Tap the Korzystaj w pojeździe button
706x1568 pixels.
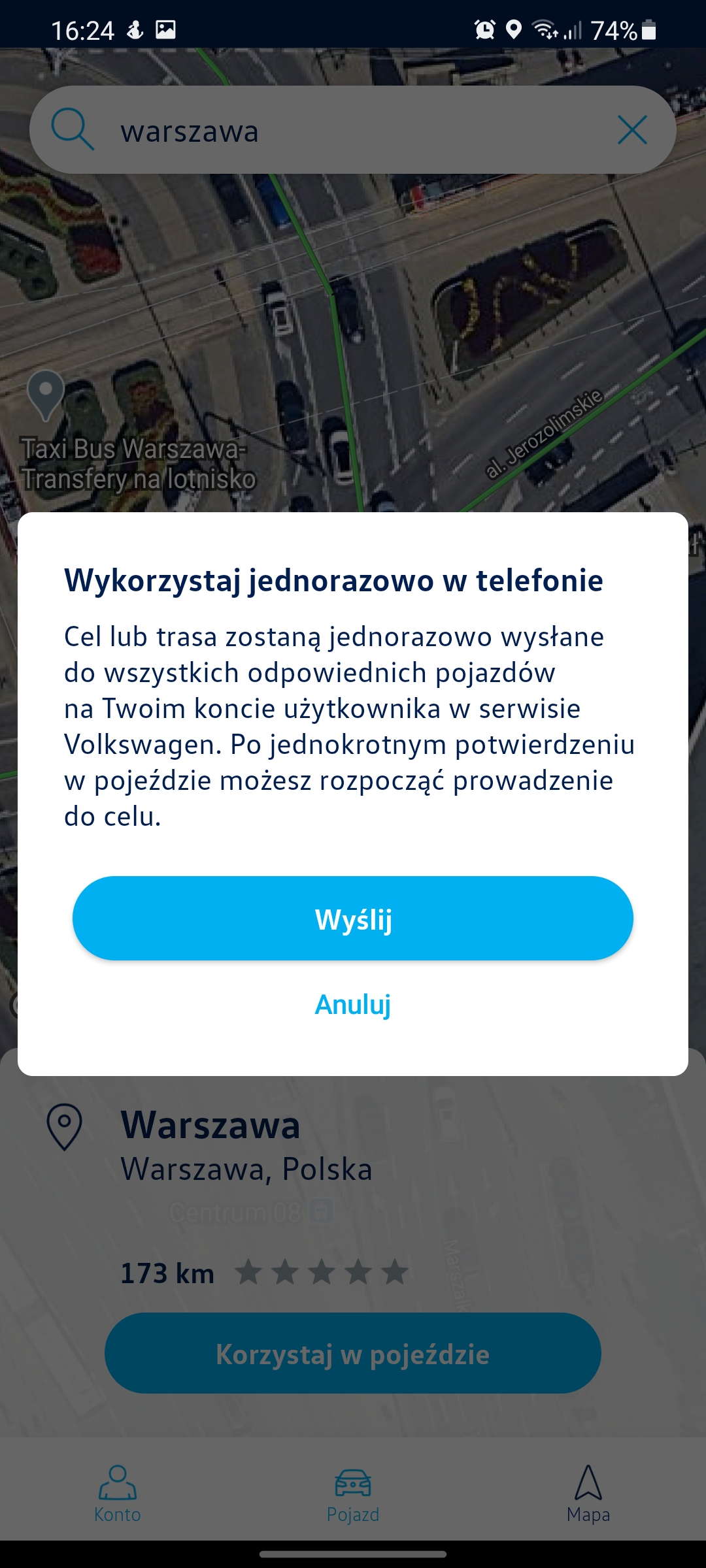353,1354
